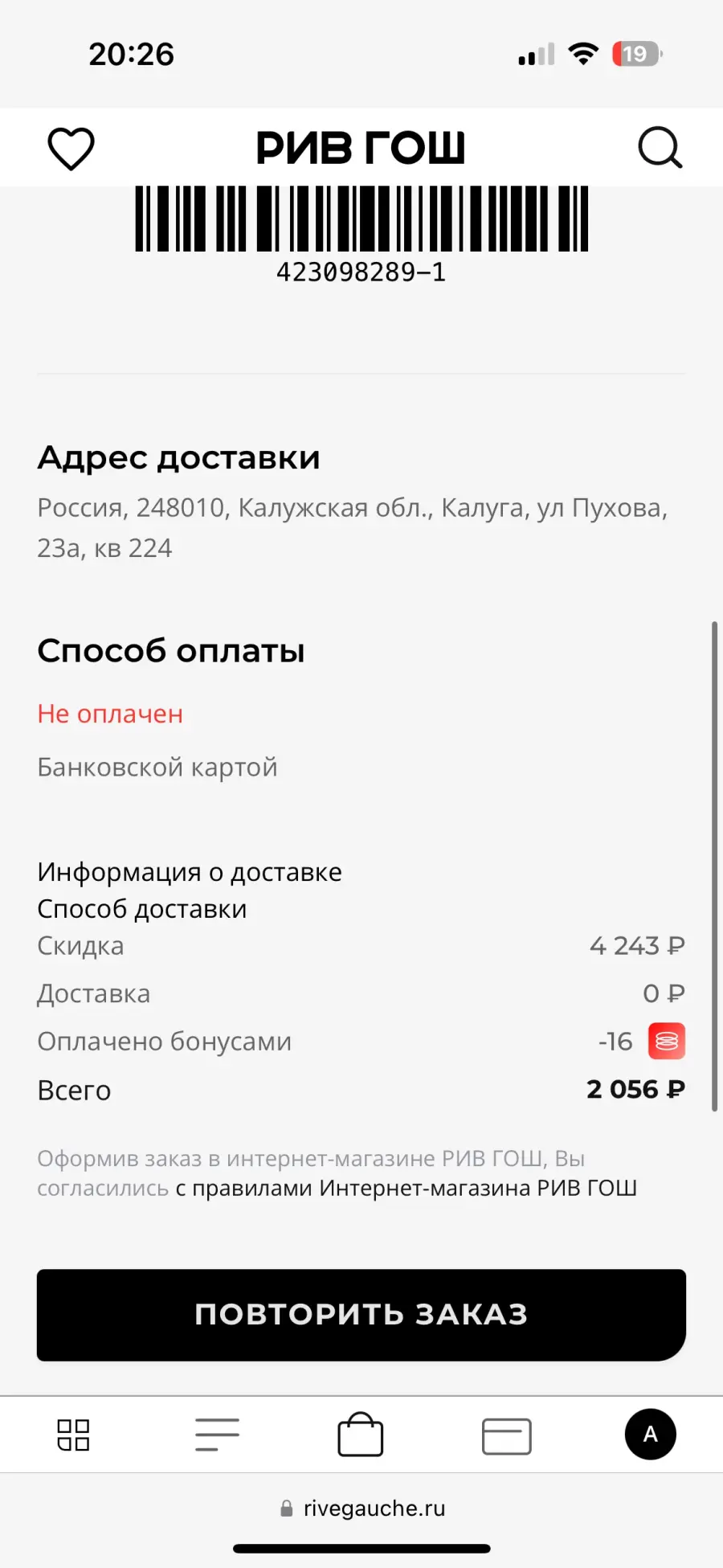Open the catalog menu tab

[217, 1435]
